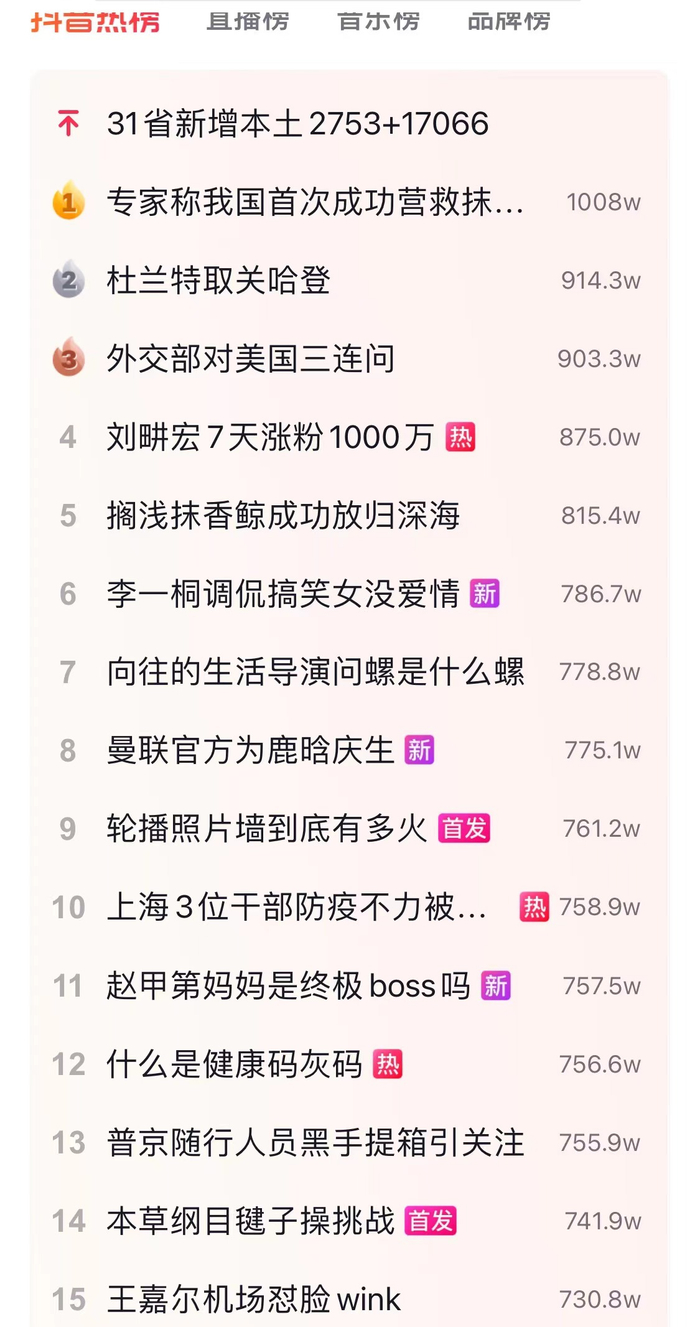Open top-ranked topic 专家称我国首次成功营救抹…
The height and width of the screenshot is (1327, 700).
pos(315,203)
